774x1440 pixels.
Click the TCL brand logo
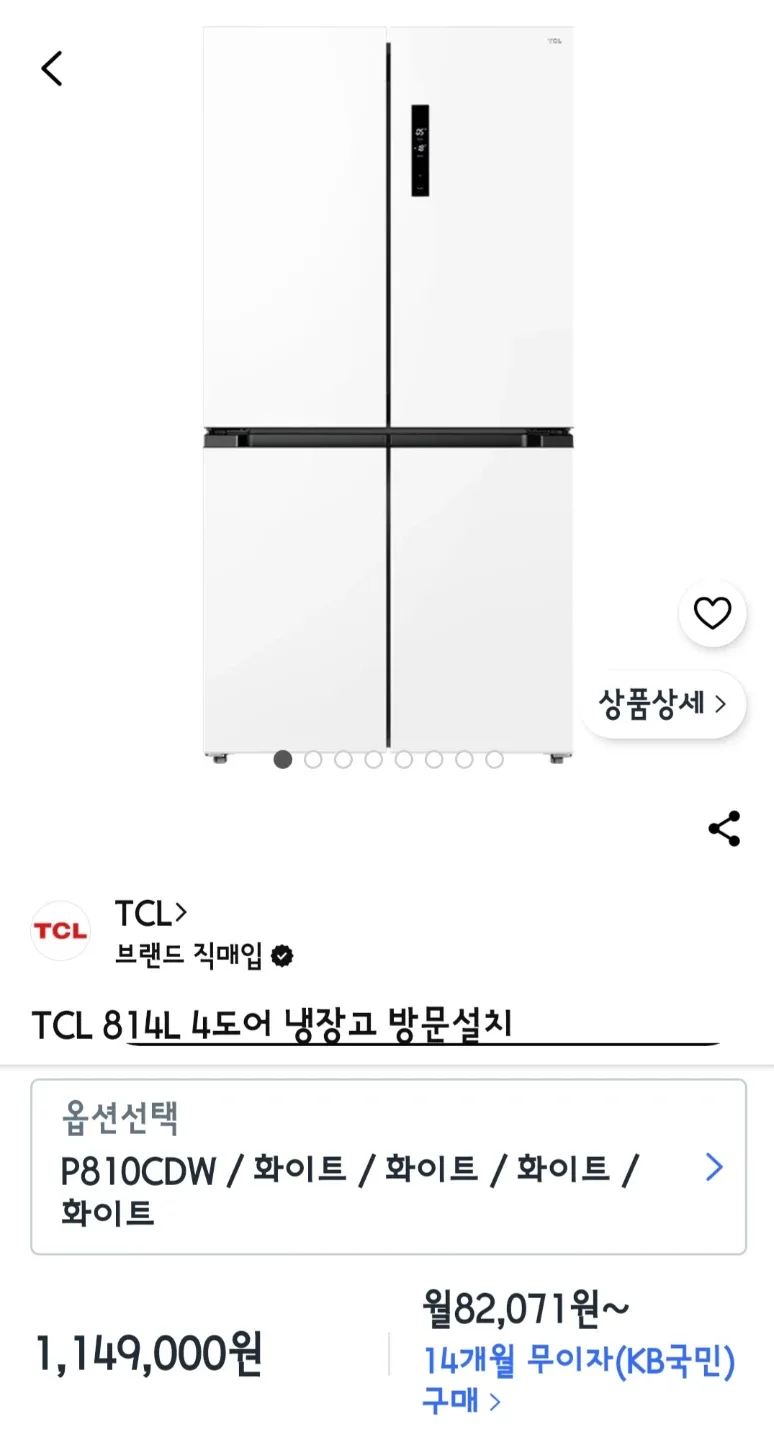click(x=60, y=930)
